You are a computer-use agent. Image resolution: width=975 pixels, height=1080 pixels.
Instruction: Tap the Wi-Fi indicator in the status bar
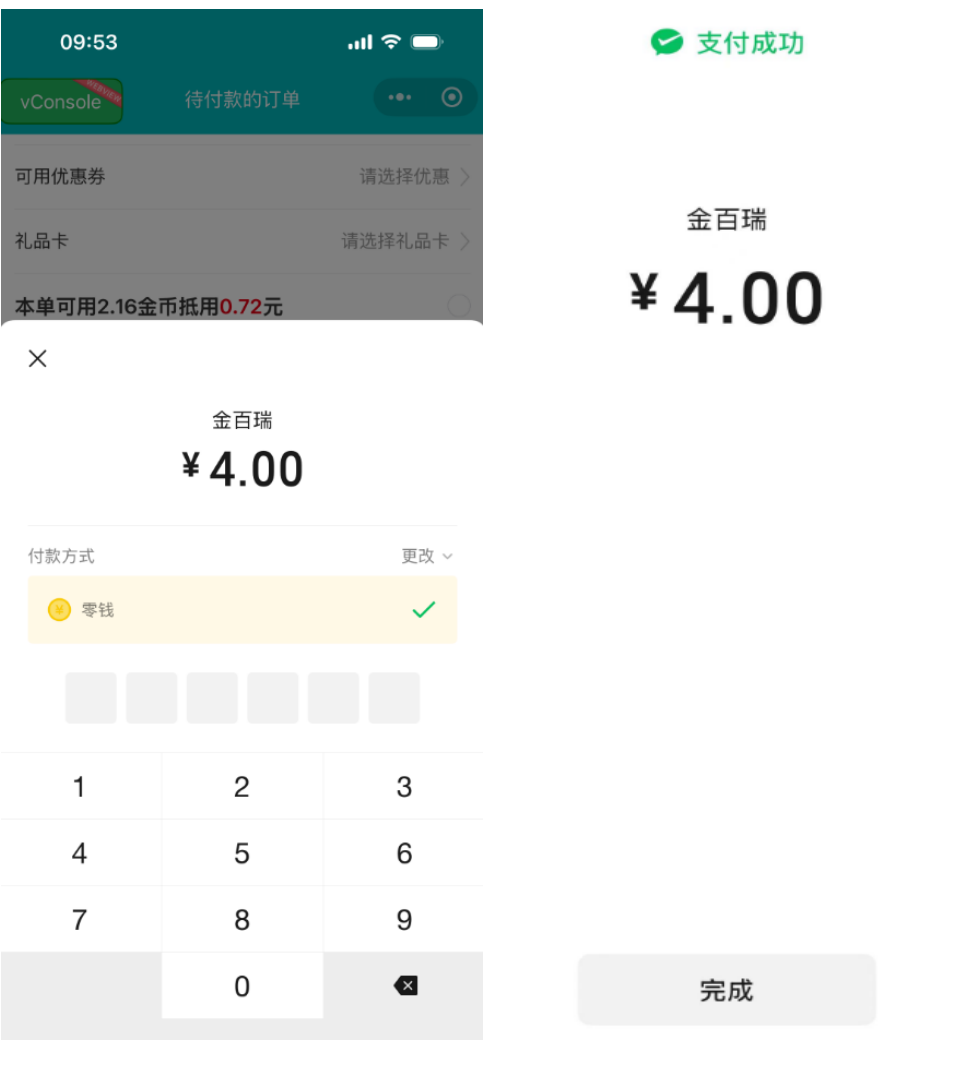(x=389, y=41)
